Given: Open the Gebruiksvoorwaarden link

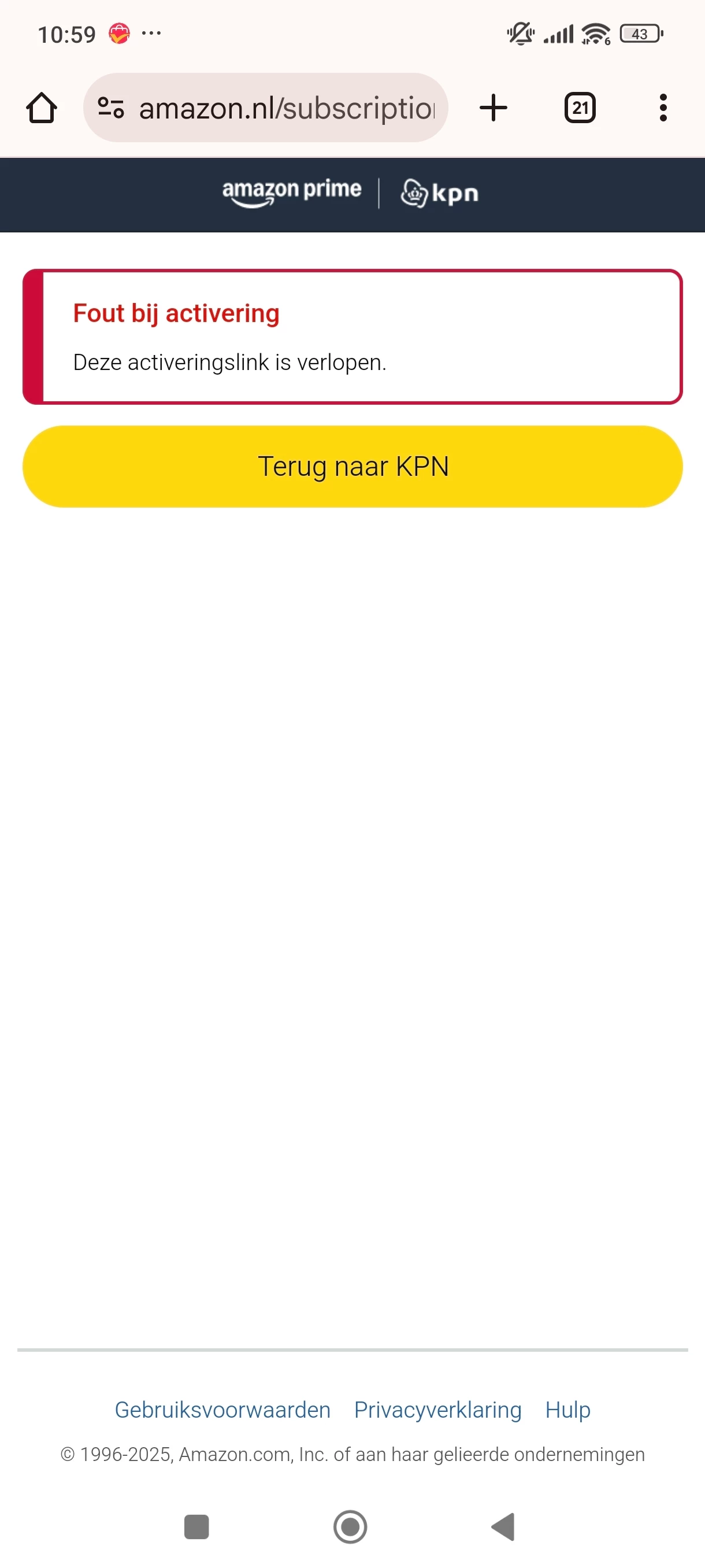Looking at the screenshot, I should pos(222,1410).
